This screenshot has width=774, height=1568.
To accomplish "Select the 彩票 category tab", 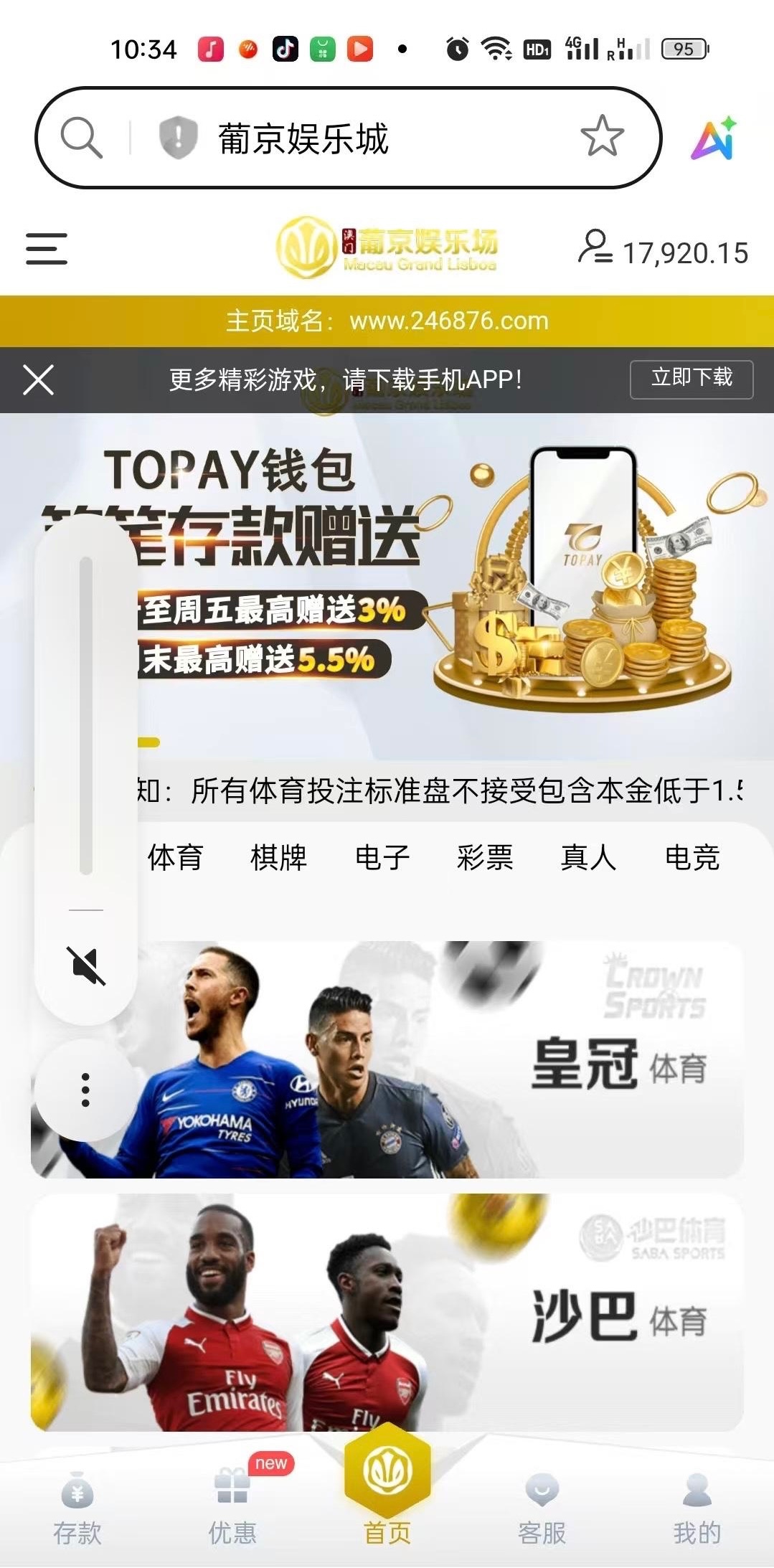I will click(486, 857).
